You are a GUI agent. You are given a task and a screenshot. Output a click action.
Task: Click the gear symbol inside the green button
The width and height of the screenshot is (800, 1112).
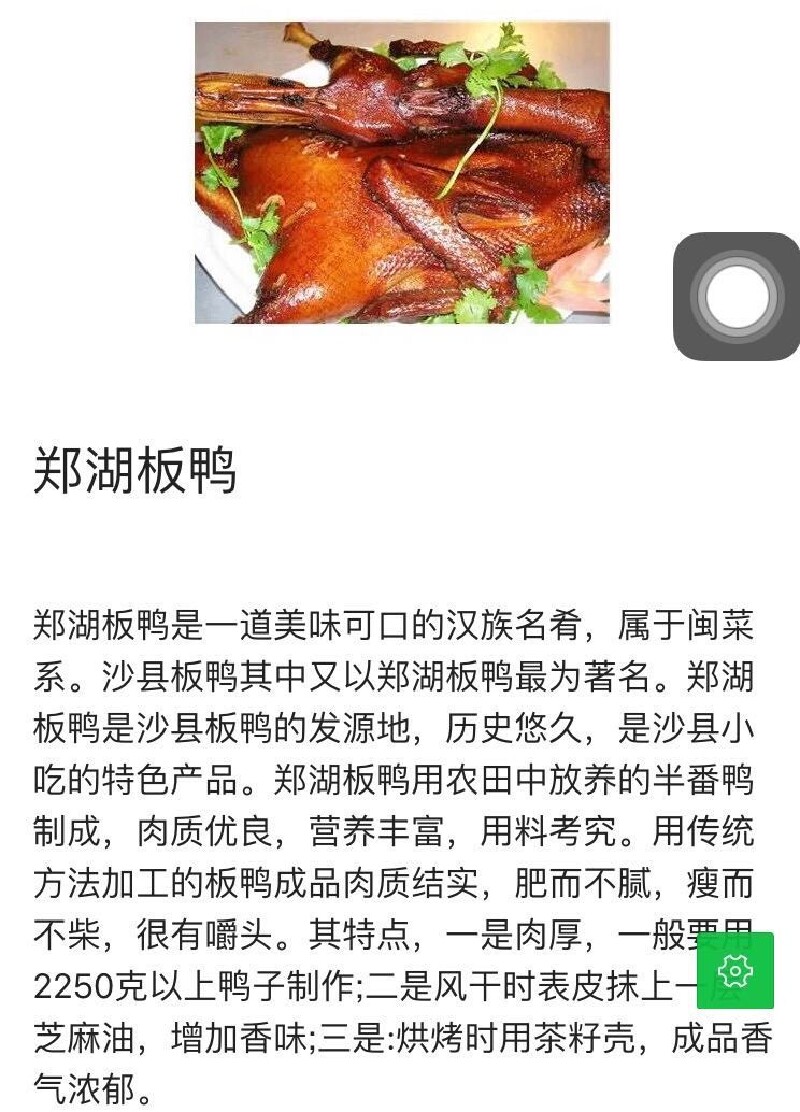tap(735, 968)
